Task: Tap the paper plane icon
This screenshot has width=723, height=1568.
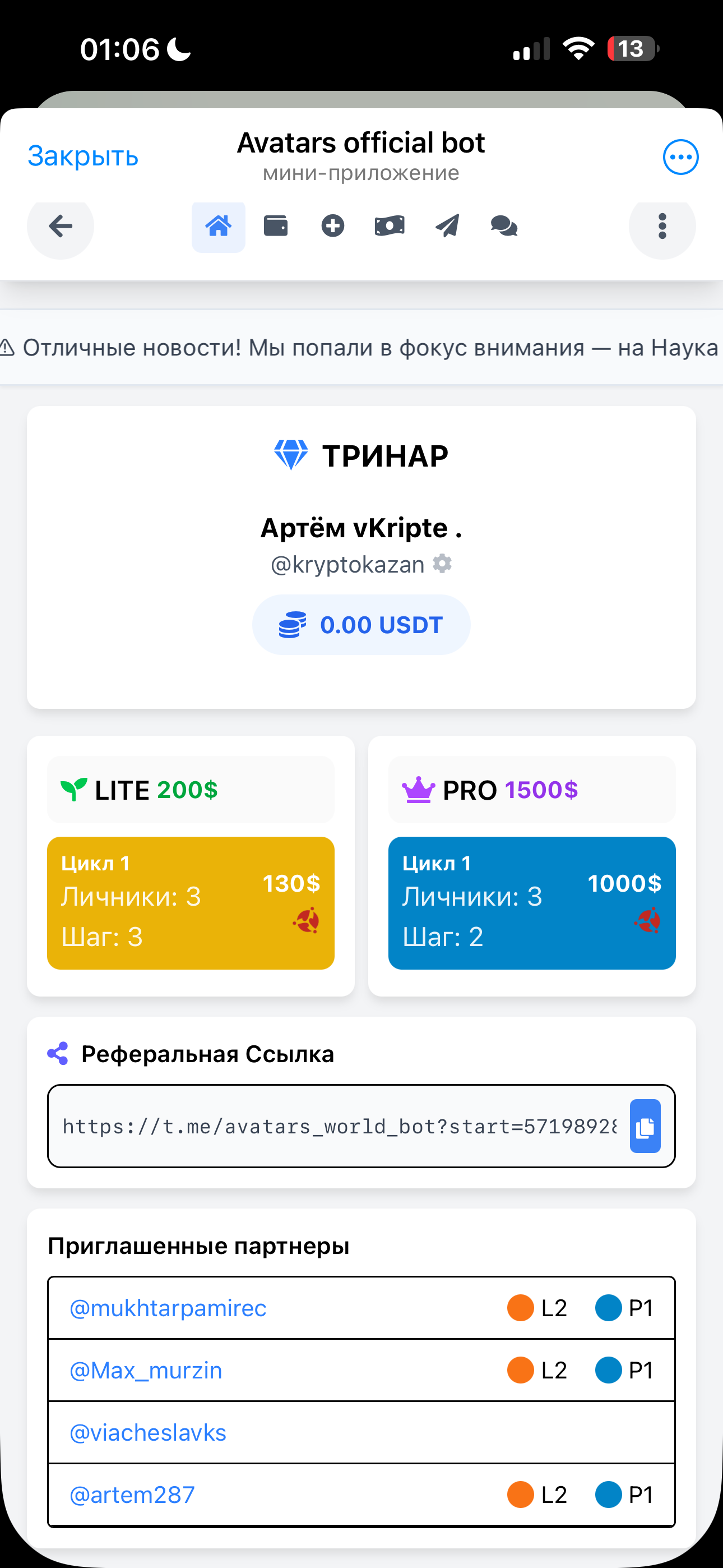Action: tap(447, 227)
